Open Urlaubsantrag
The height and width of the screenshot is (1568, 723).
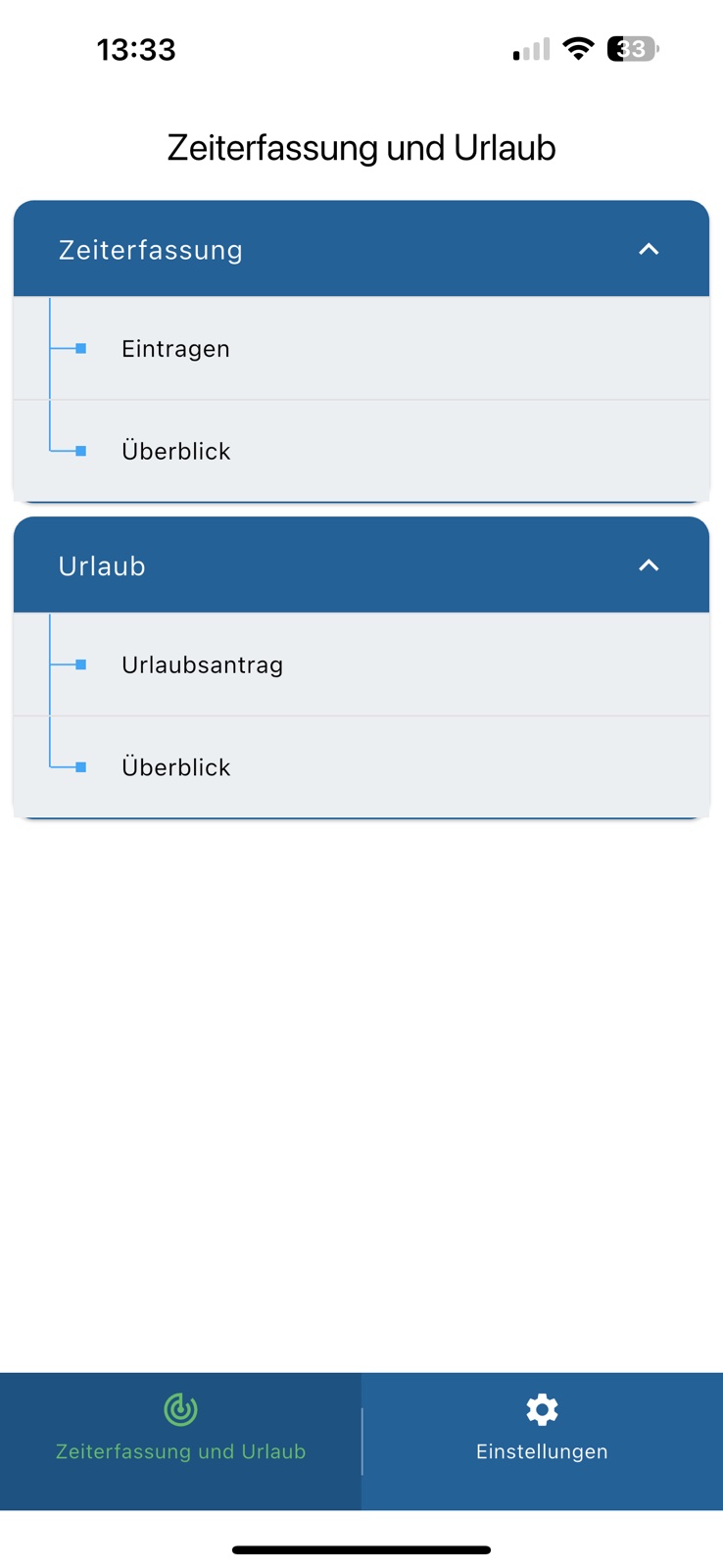pyautogui.click(x=361, y=664)
